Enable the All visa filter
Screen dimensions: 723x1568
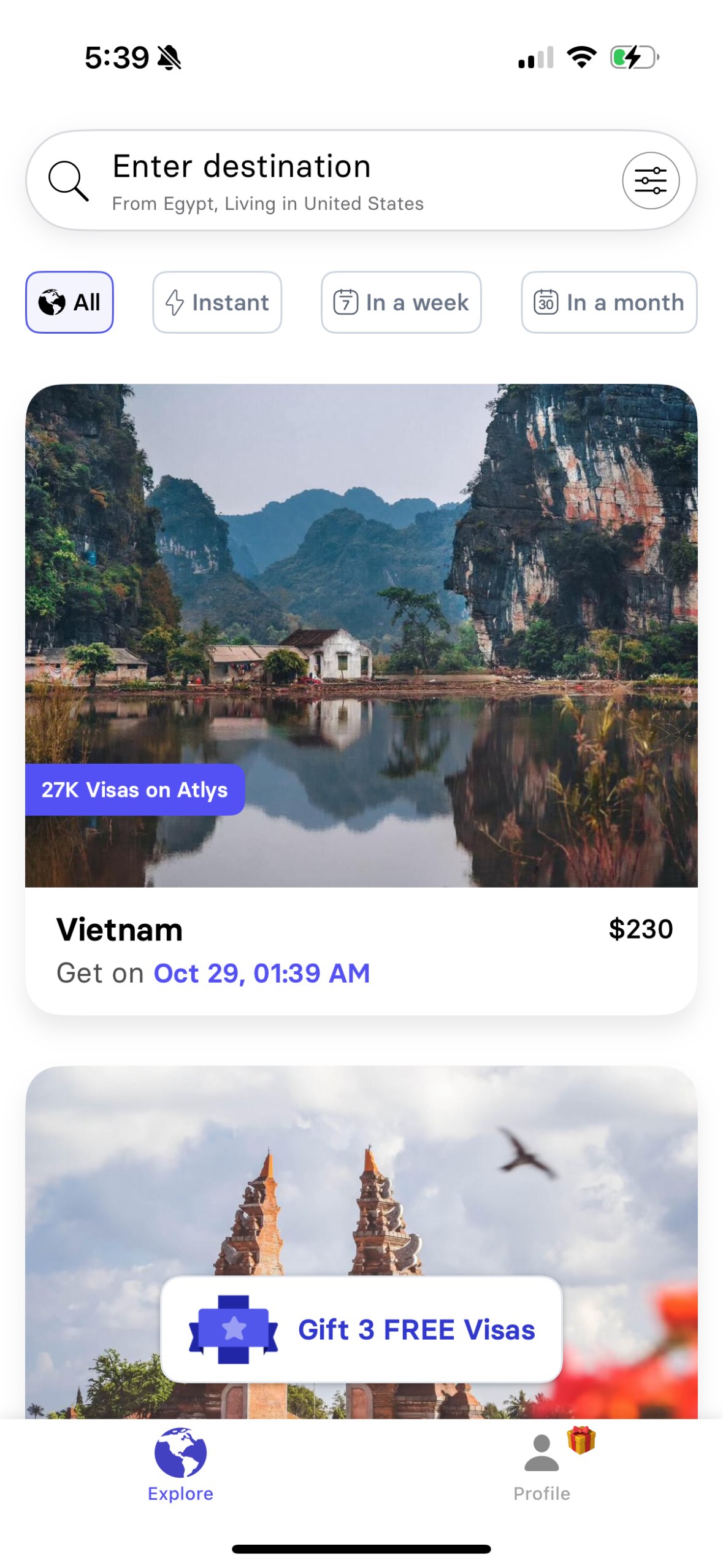click(69, 302)
